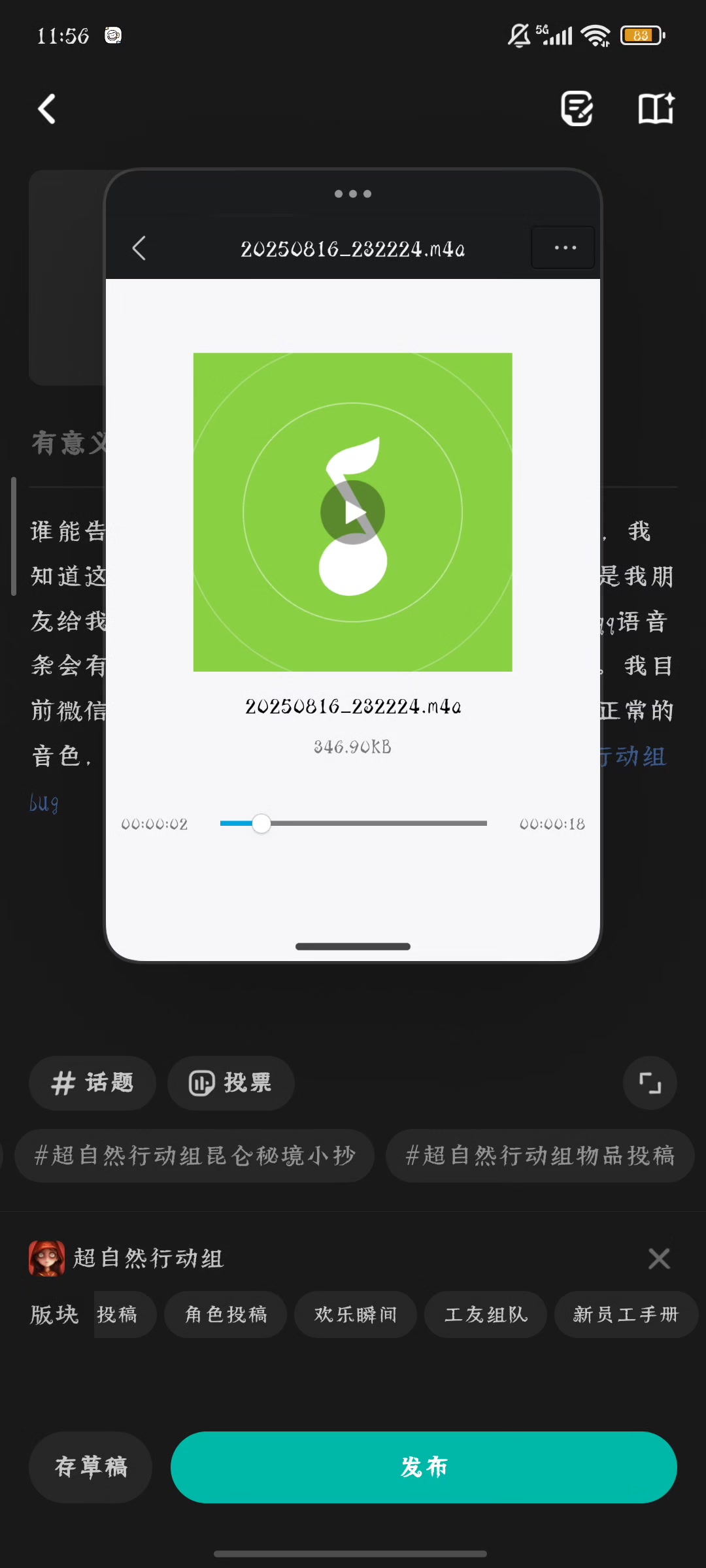Open the drafts list icon
This screenshot has width=706, height=1568.
[577, 108]
